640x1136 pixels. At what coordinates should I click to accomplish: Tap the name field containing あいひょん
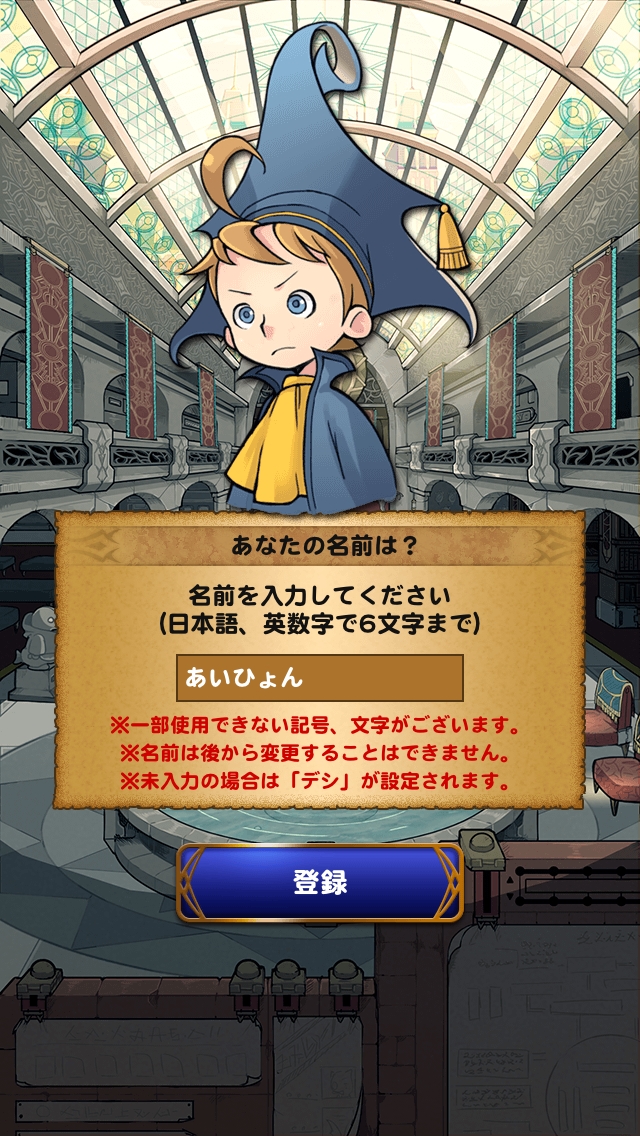coord(319,678)
